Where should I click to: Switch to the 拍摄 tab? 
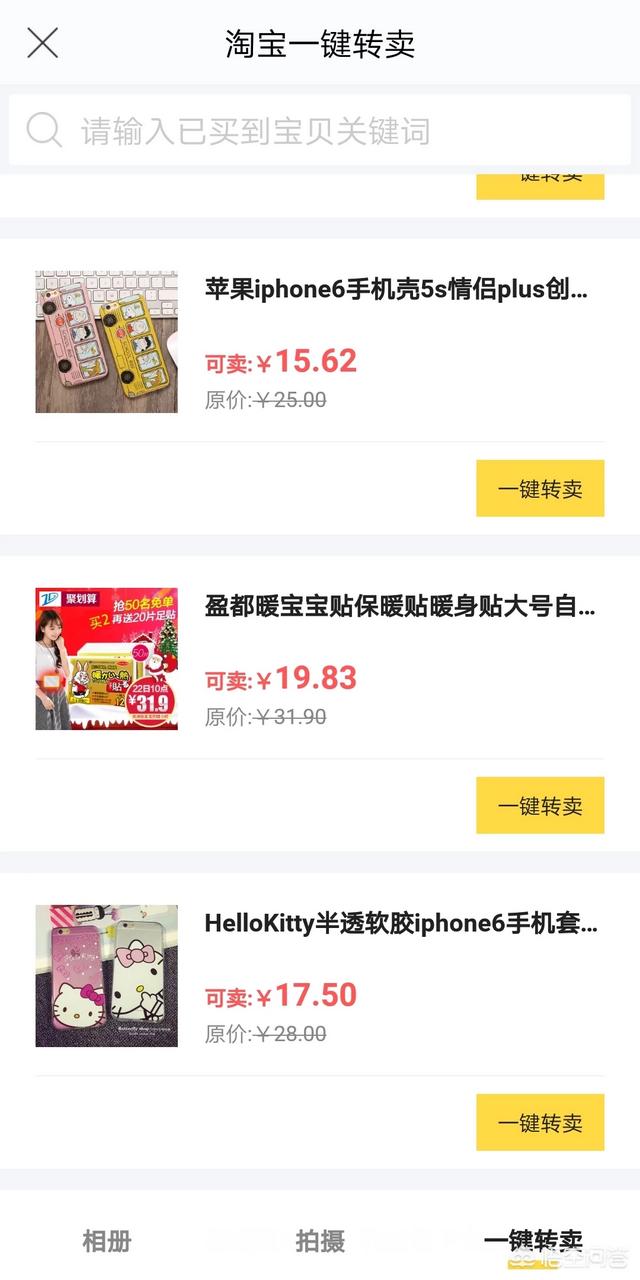[x=320, y=1242]
